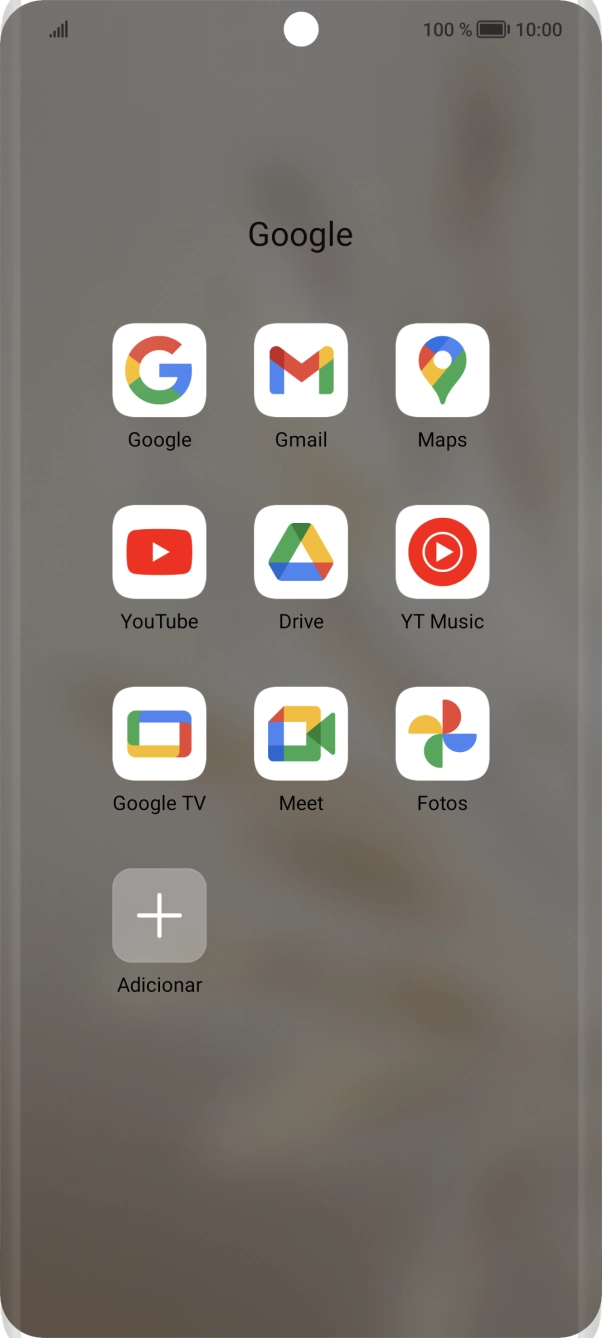The height and width of the screenshot is (1338, 602).
Task: Open Google Maps
Action: pos(442,370)
